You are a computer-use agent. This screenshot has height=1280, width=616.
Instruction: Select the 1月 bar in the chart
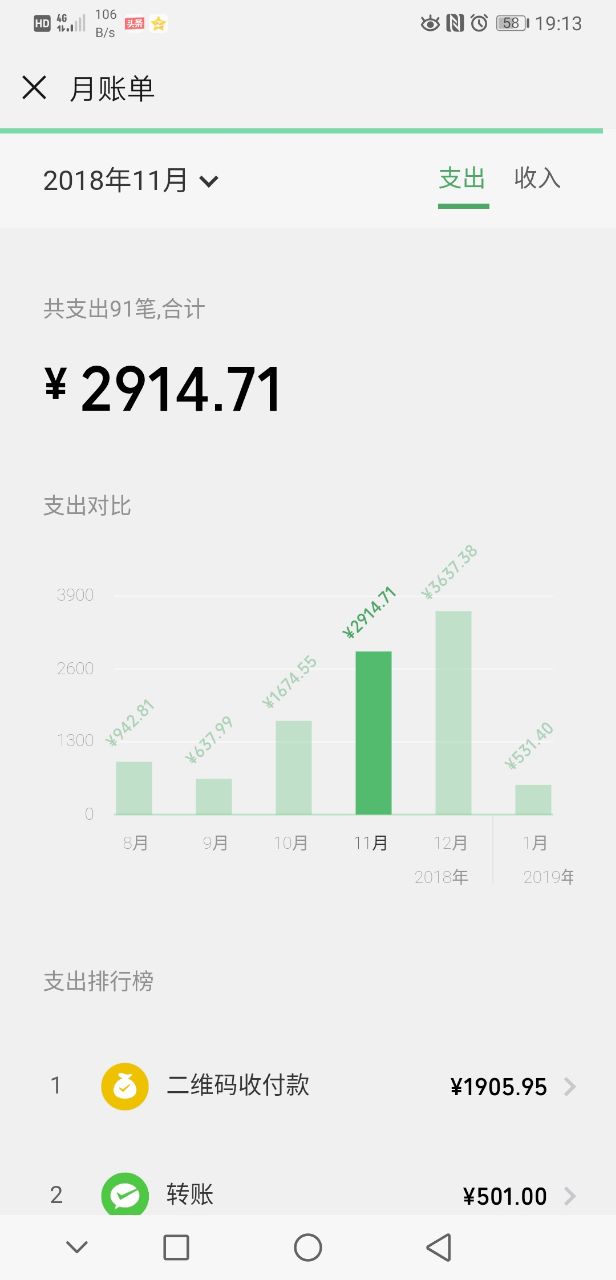pyautogui.click(x=533, y=799)
